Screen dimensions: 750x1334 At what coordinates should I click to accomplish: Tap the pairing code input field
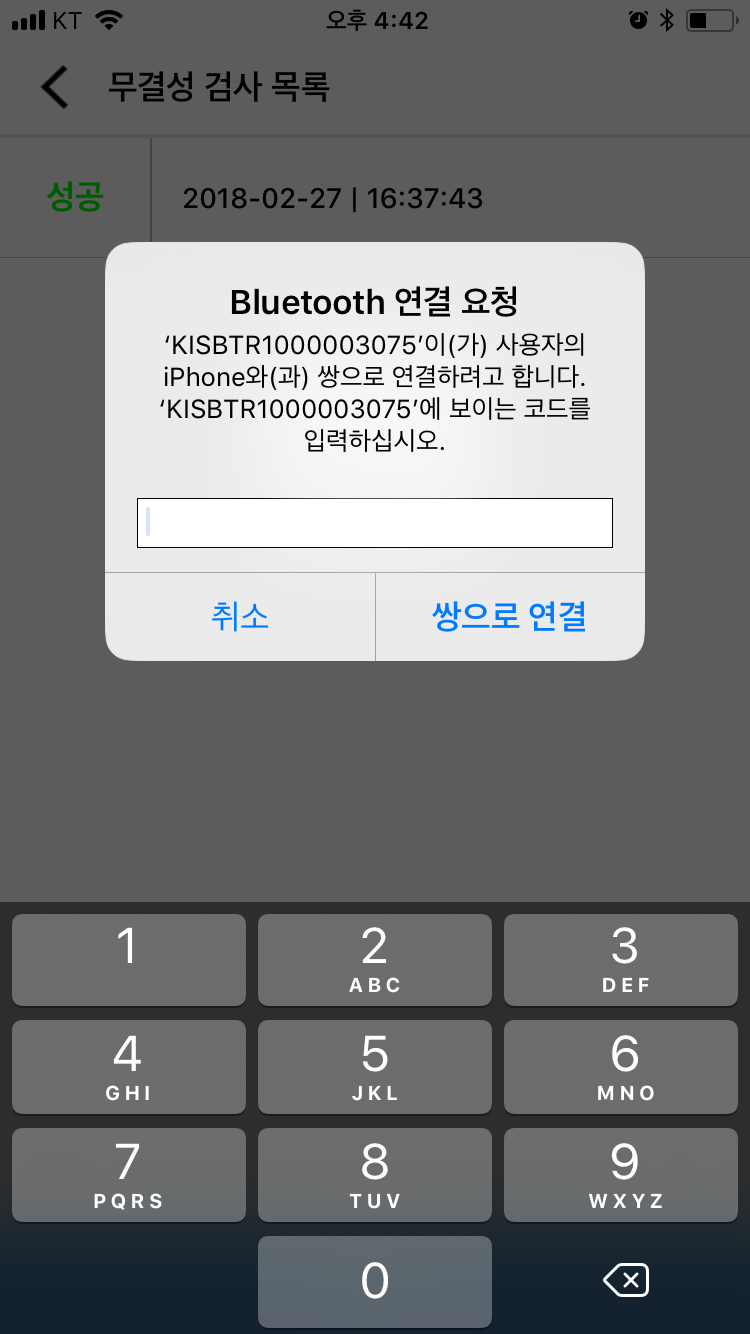click(x=375, y=523)
